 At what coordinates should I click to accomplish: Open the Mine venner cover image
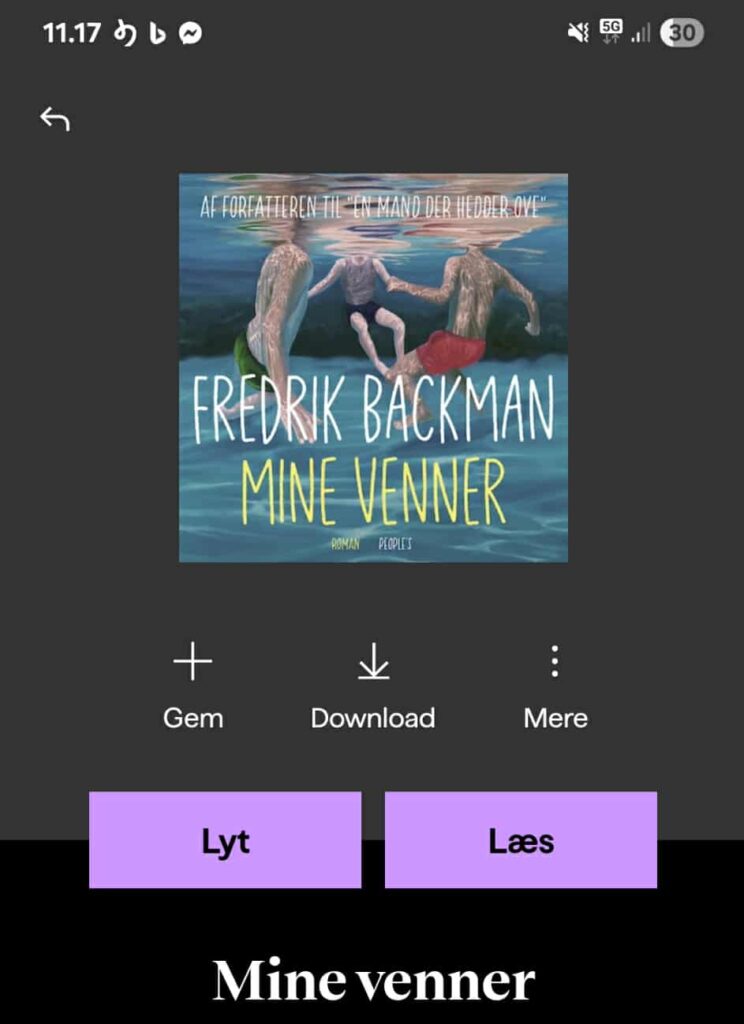click(x=373, y=367)
